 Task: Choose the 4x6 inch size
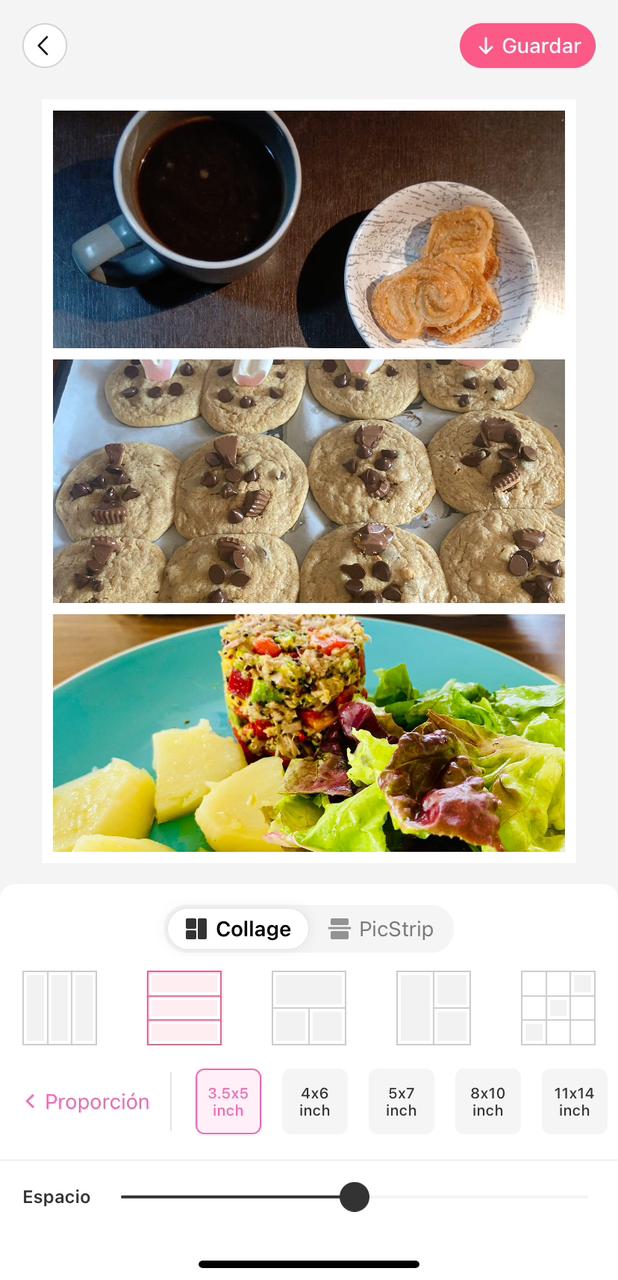[x=315, y=1101]
